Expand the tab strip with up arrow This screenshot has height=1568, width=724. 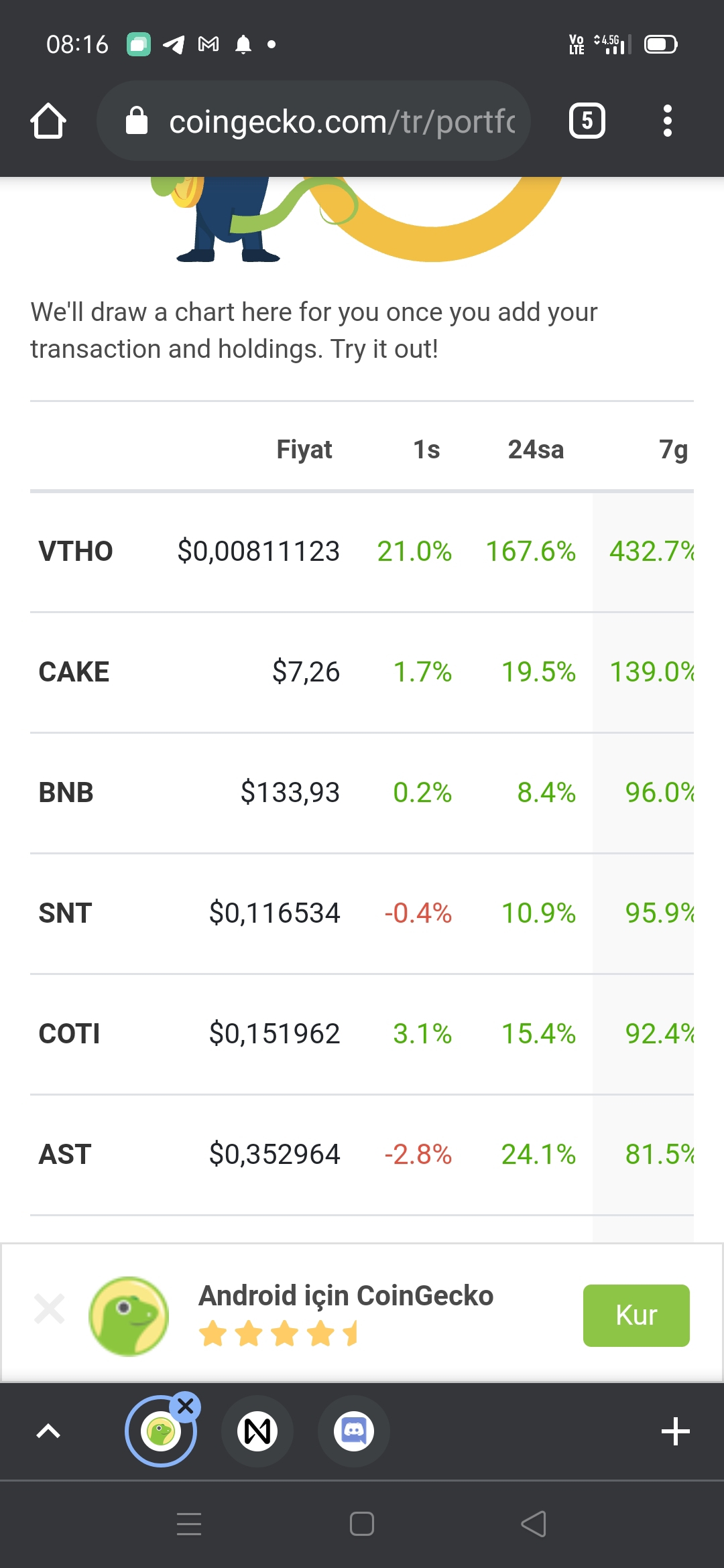48,1432
